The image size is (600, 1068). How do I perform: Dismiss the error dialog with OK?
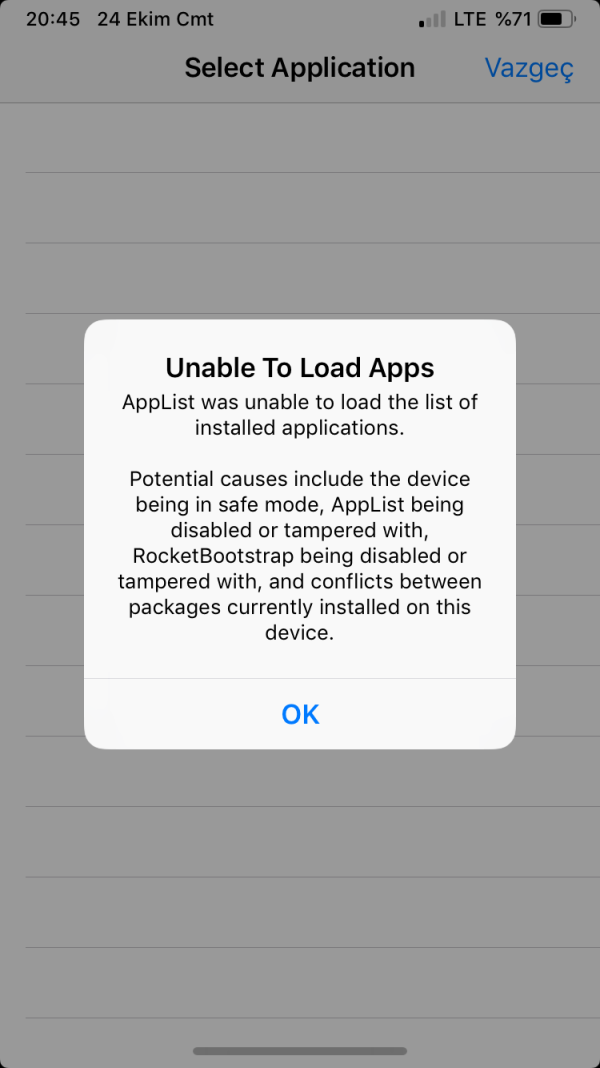click(300, 714)
